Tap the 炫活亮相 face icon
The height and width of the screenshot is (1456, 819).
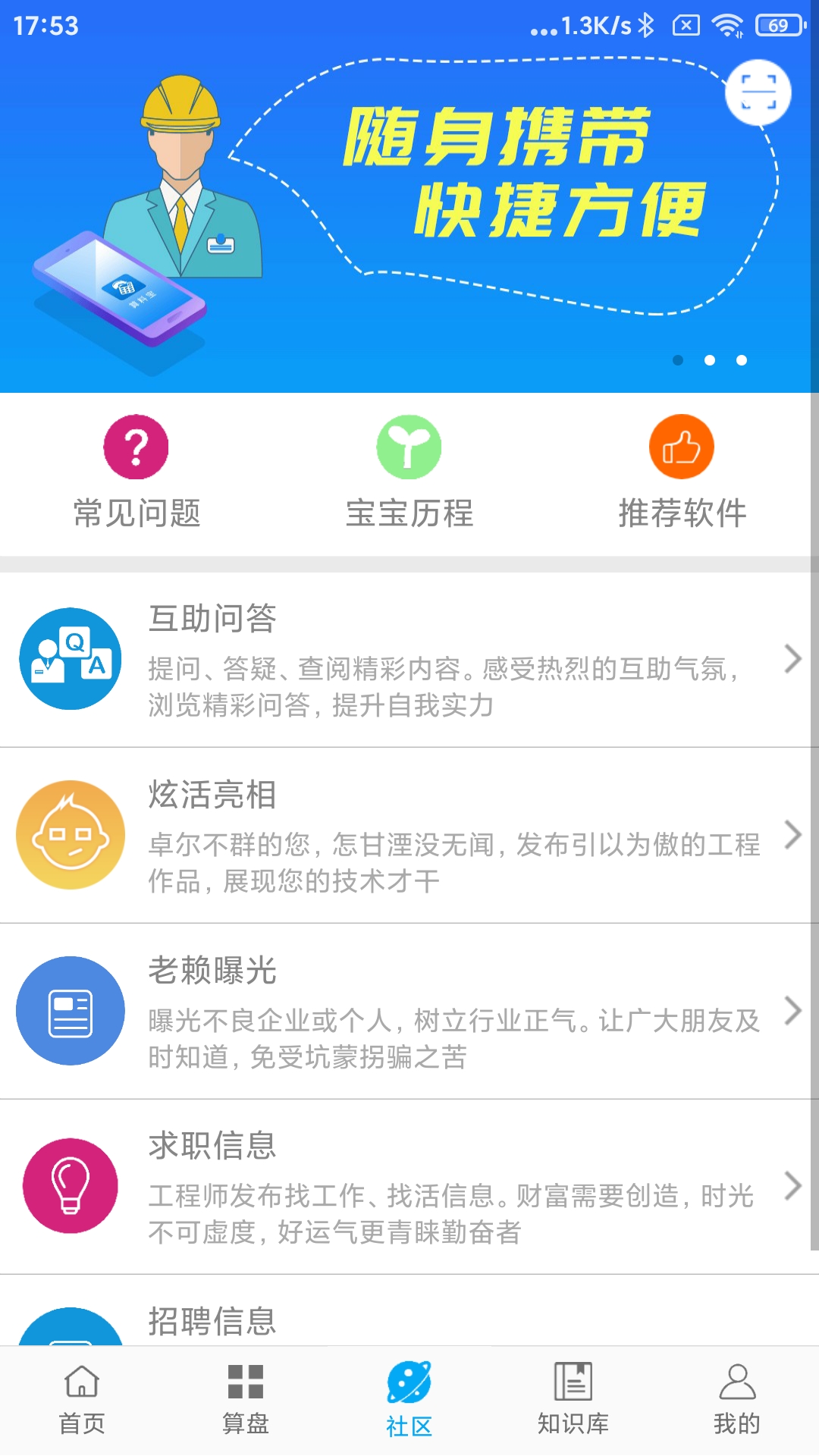[70, 834]
